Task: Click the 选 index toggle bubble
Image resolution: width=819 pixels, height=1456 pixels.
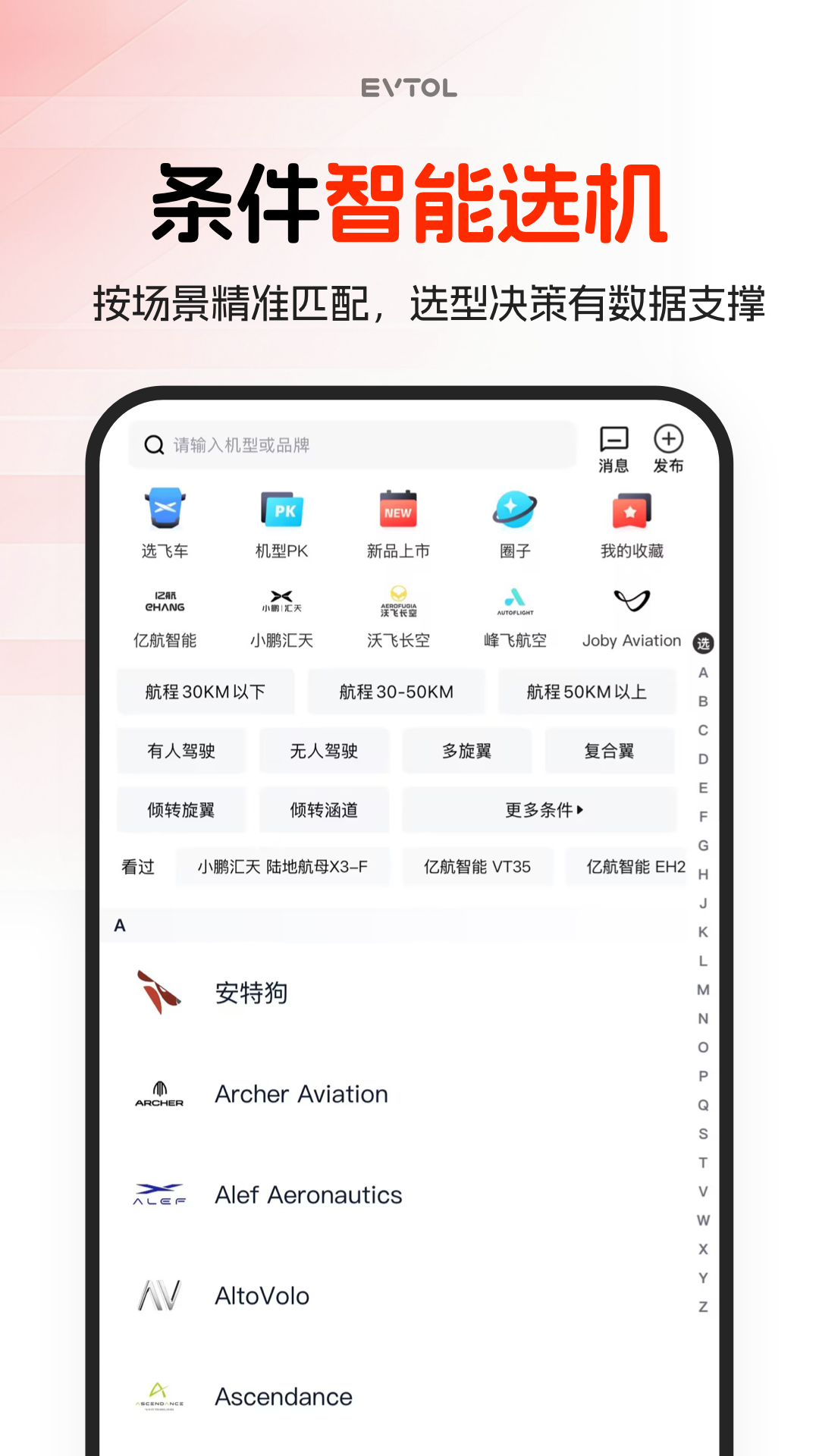Action: (x=703, y=643)
